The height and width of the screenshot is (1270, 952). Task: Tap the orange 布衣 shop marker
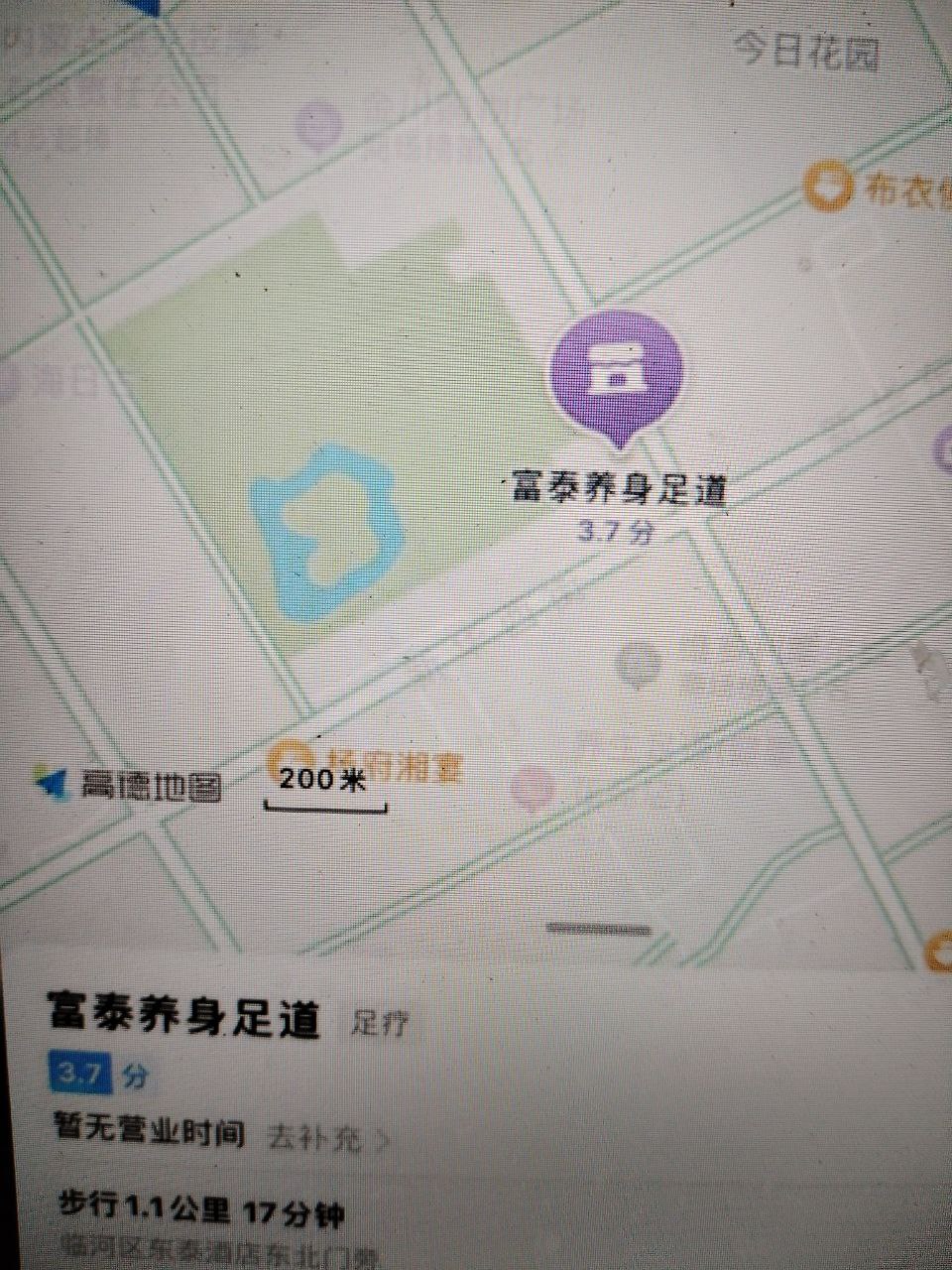[x=826, y=186]
